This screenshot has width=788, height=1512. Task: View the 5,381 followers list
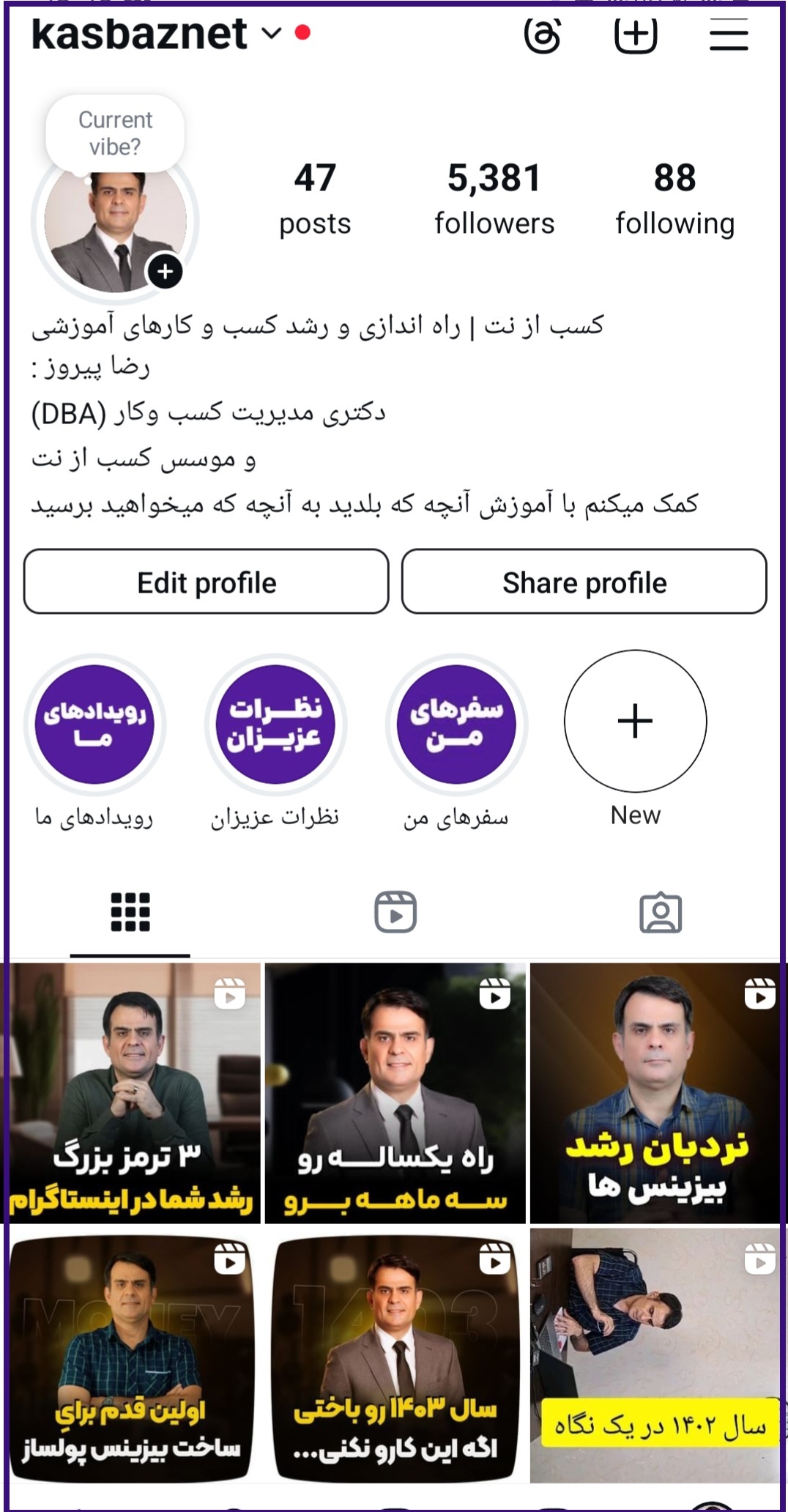point(494,199)
